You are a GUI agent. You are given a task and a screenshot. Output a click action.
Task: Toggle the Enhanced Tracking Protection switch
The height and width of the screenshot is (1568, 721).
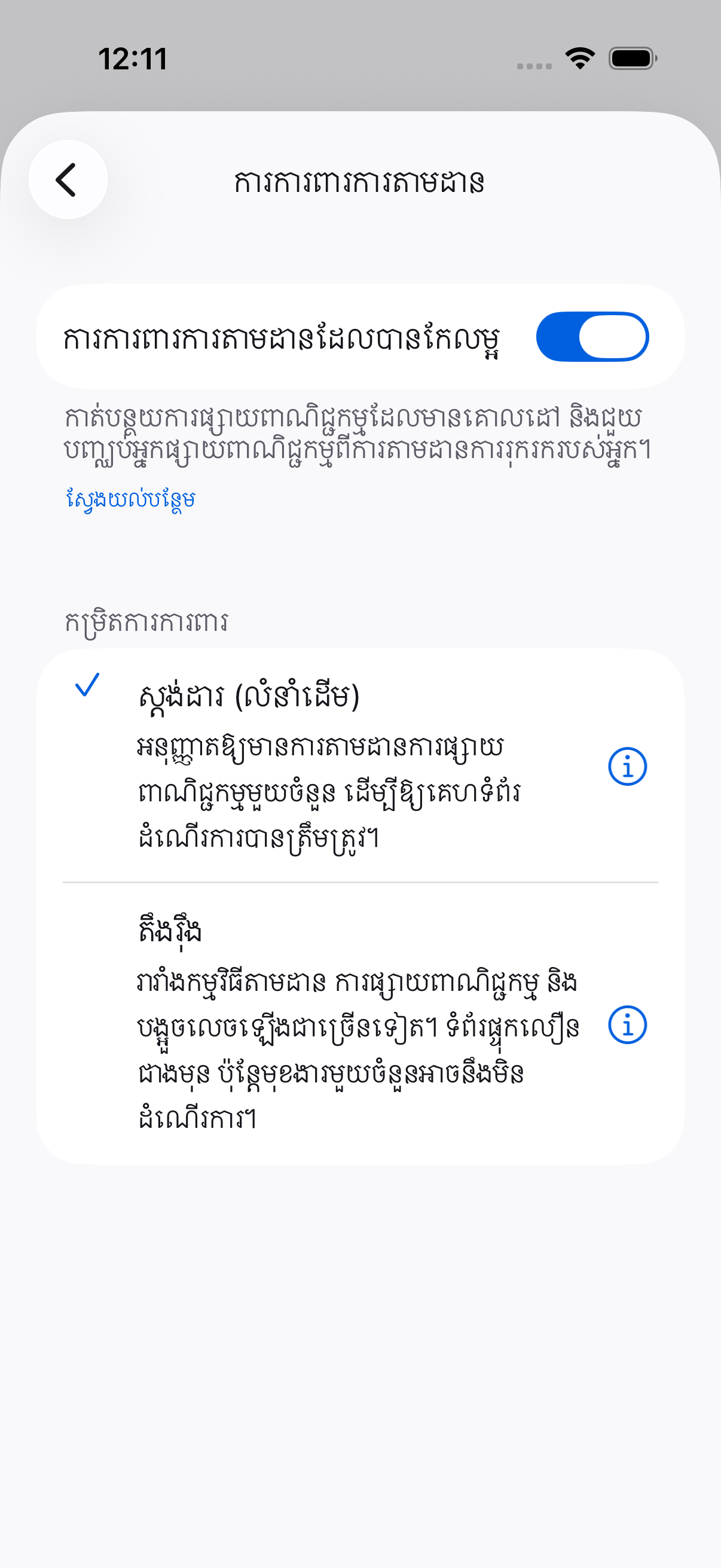click(x=592, y=337)
